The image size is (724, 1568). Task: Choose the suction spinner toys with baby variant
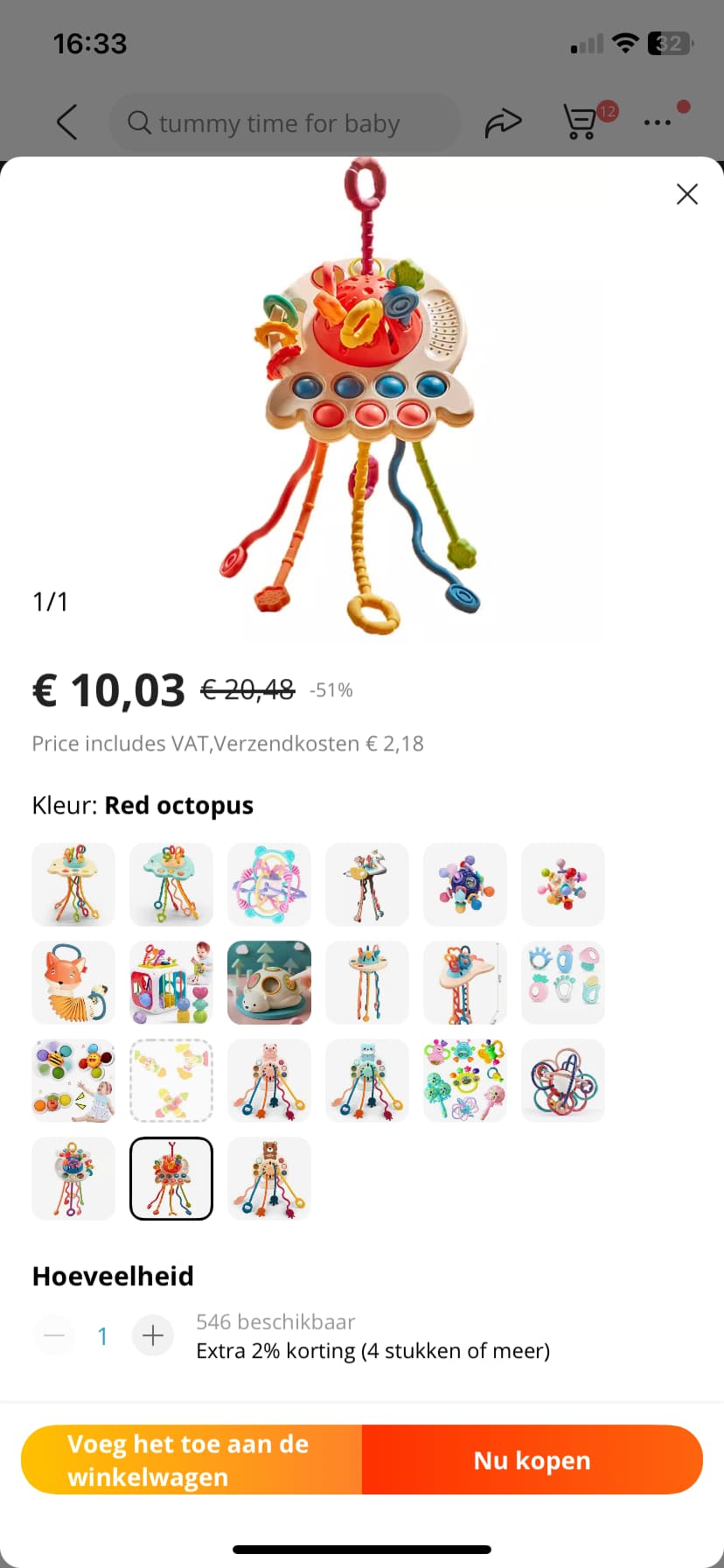tap(73, 1081)
